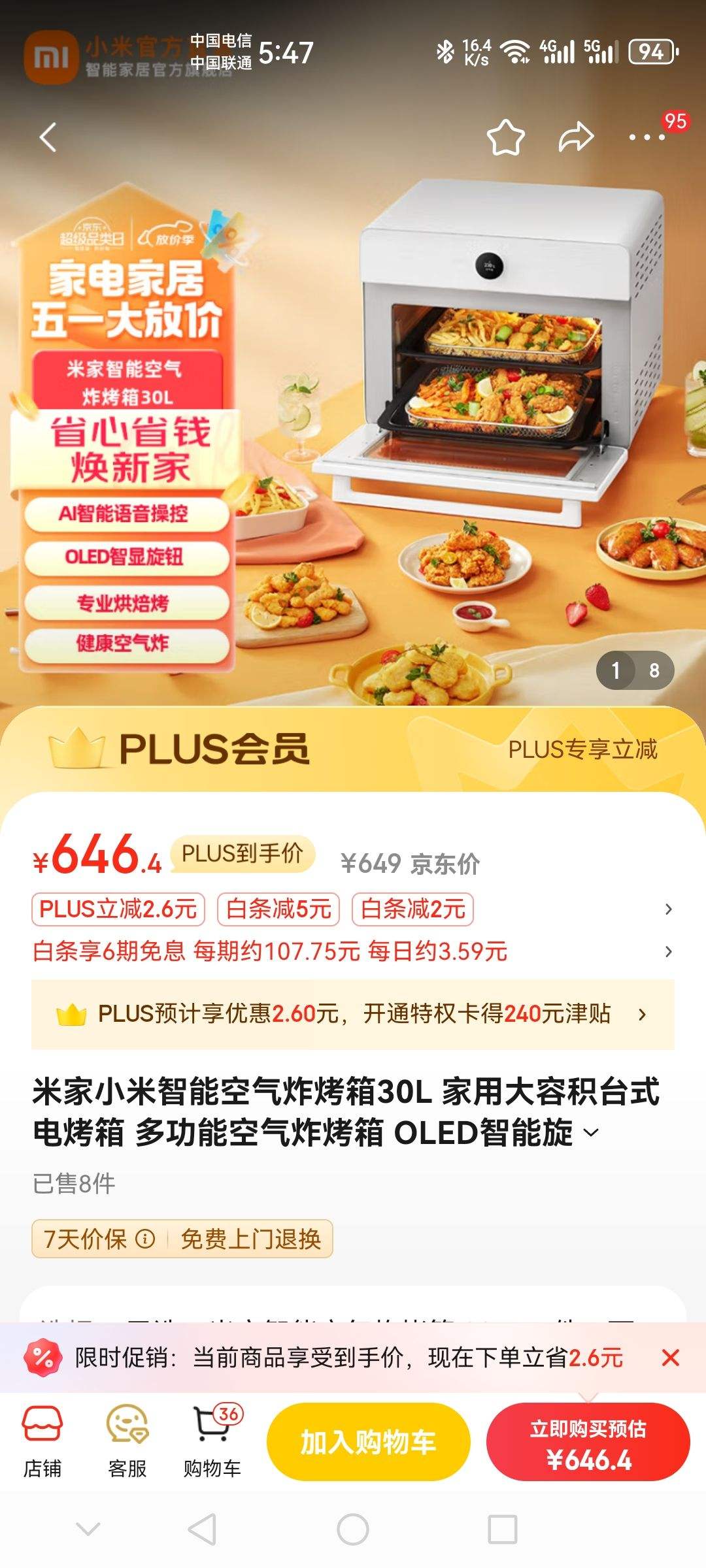Open the PLUS预计享优惠2.60元 benefit card
The height and width of the screenshot is (1568, 706).
pos(353,1014)
